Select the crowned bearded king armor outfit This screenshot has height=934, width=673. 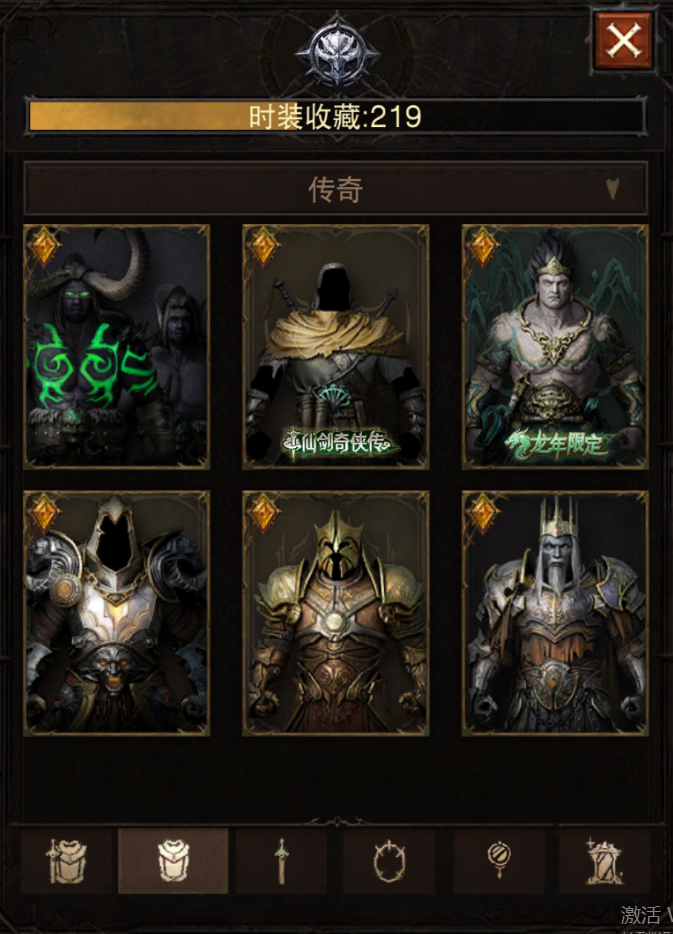(x=555, y=613)
